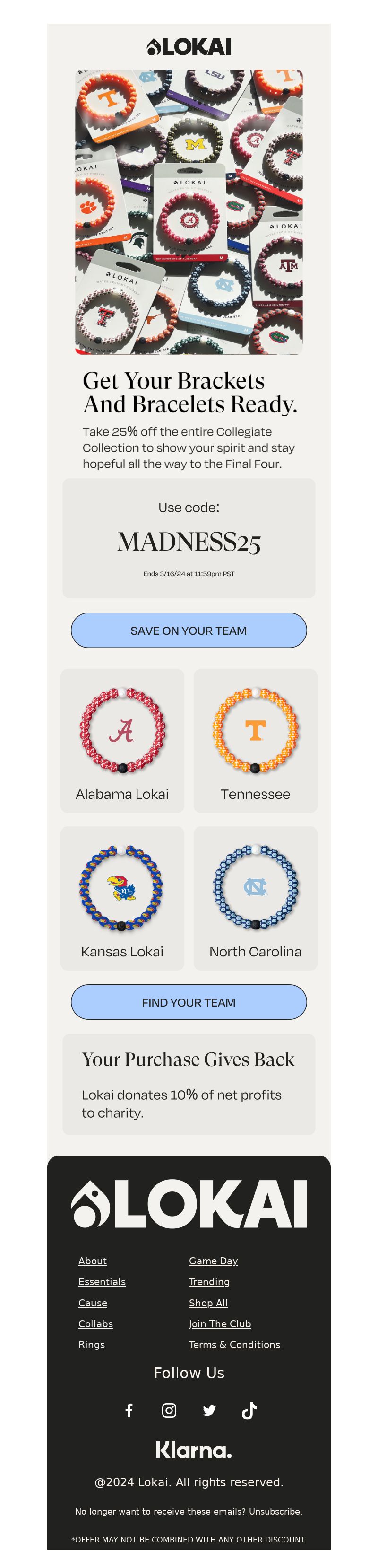Viewport: 378px width, 1568px height.
Task: Go to the Trending link
Action: [209, 1281]
